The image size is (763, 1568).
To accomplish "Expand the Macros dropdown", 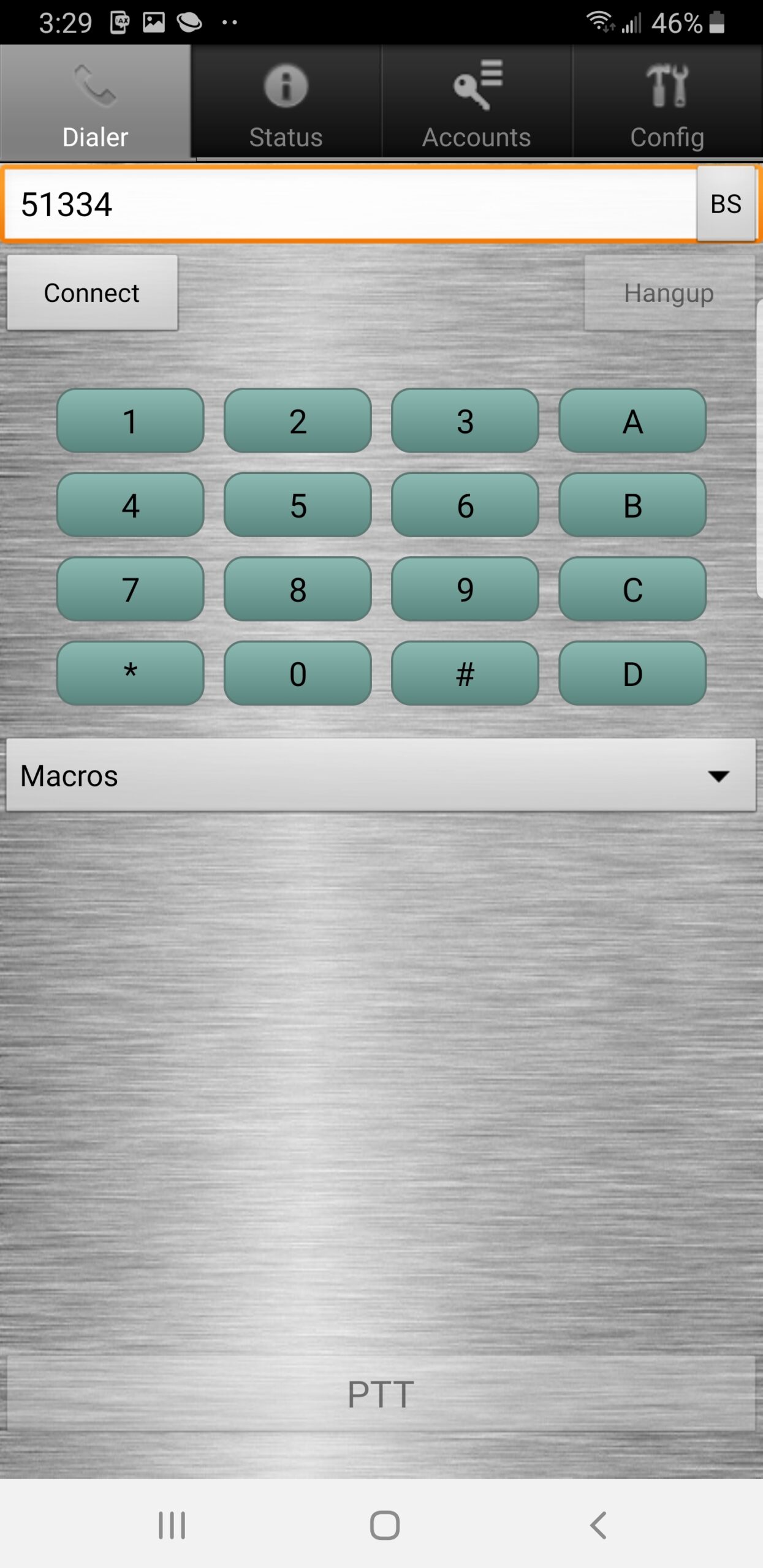I will (381, 775).
